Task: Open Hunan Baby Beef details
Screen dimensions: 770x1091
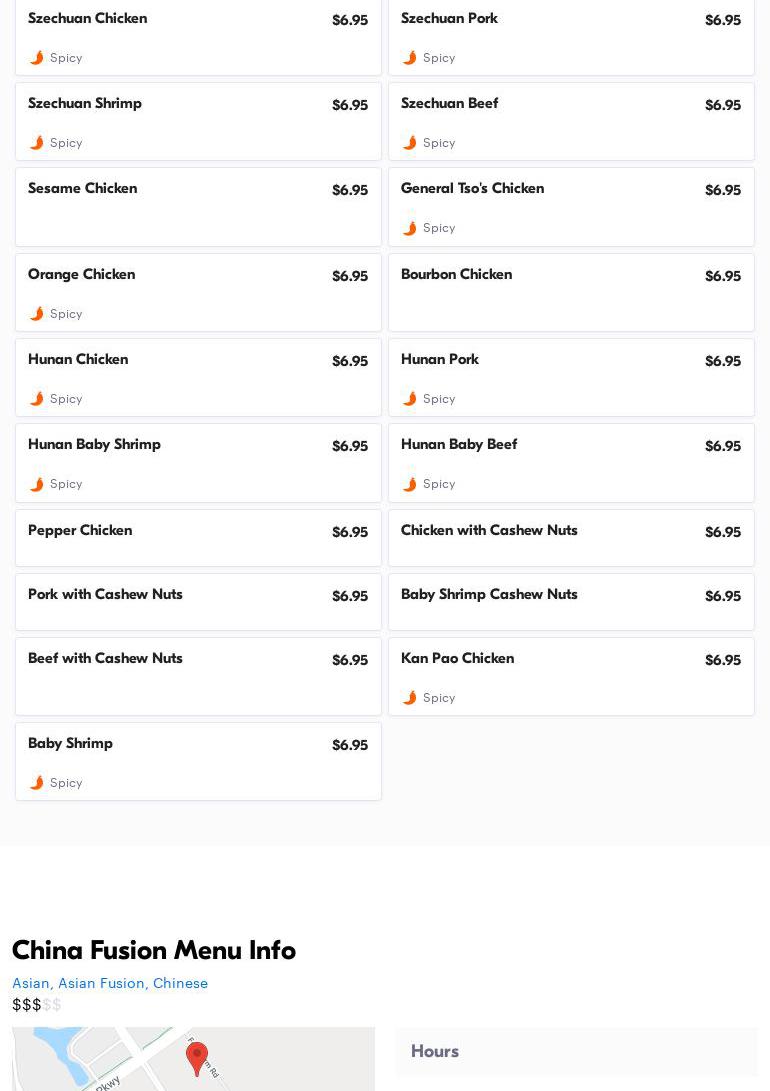Action: 571,462
